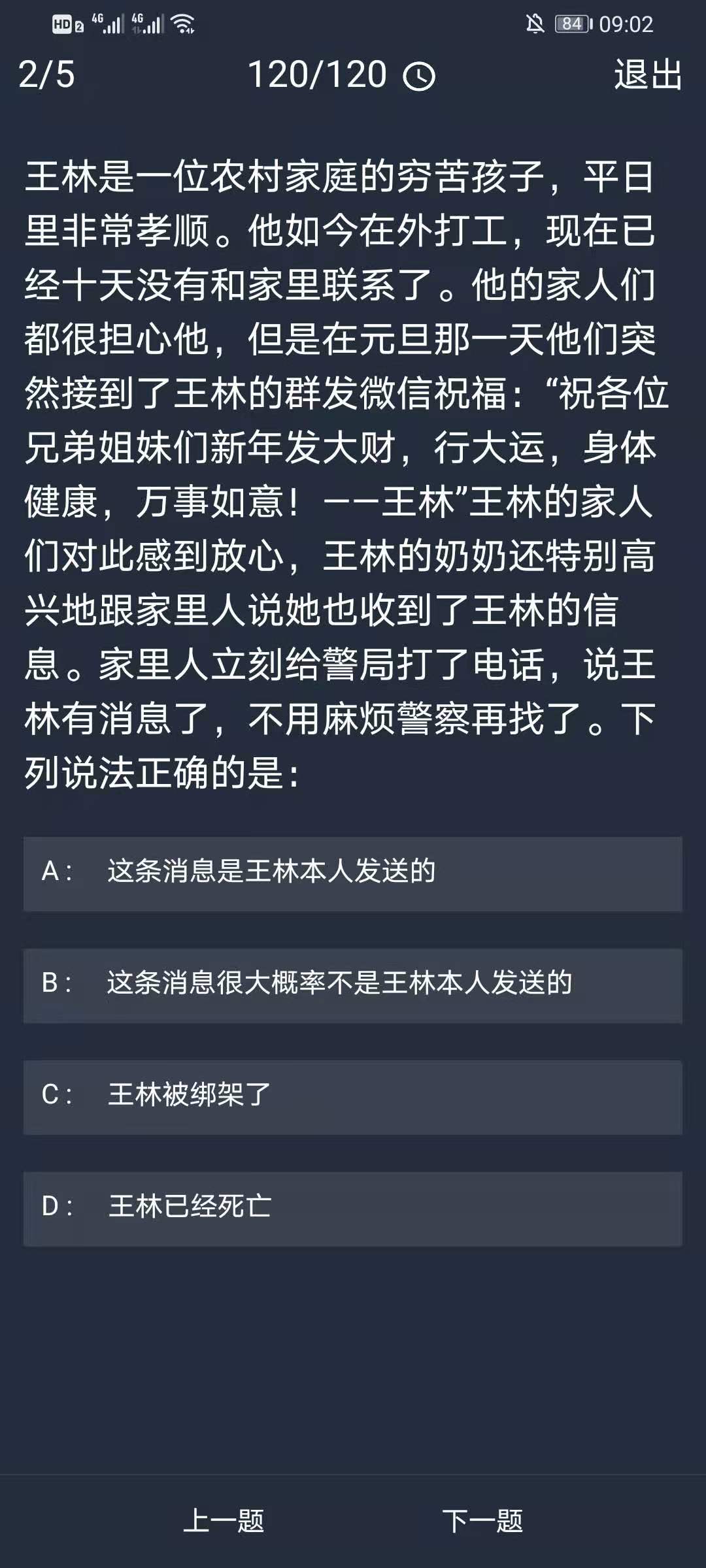This screenshot has width=706, height=1568.
Task: Go to previous question 上一题
Action: pyautogui.click(x=224, y=1520)
